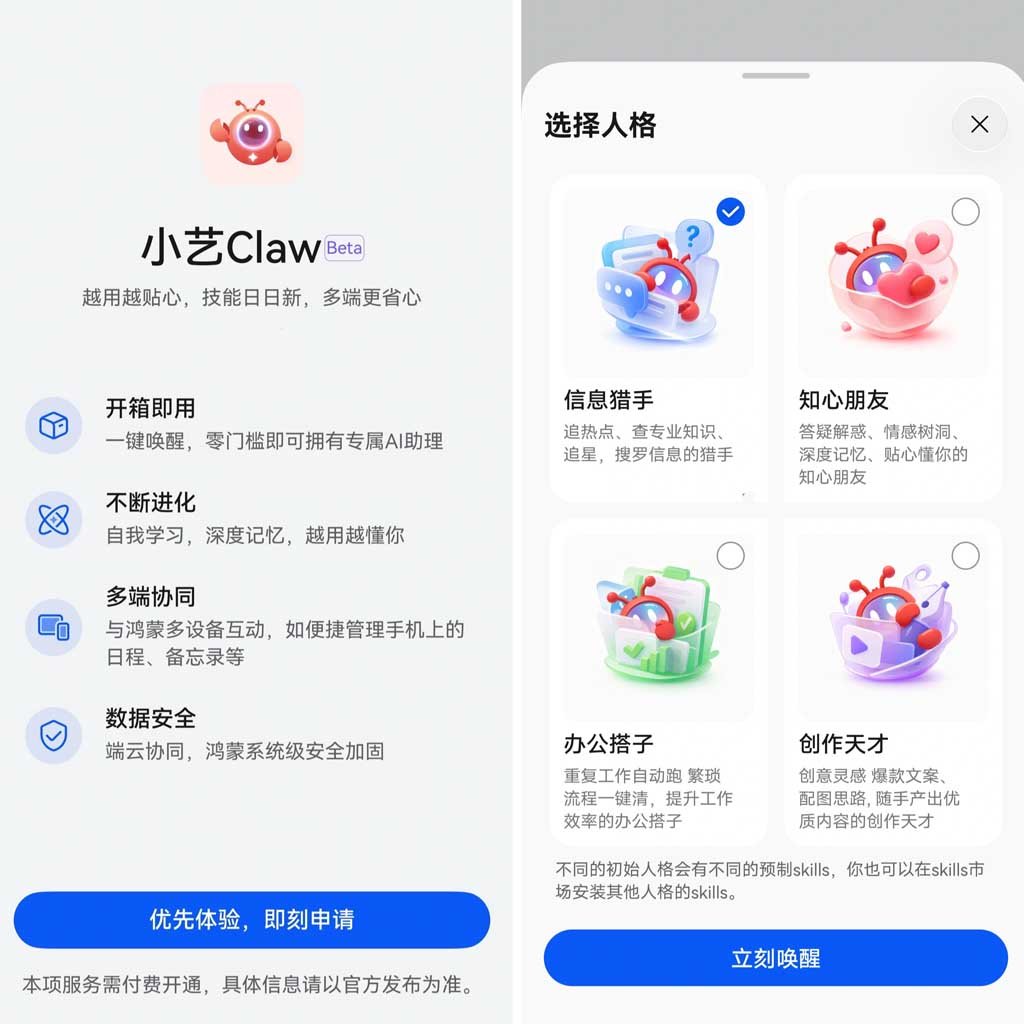Screen dimensions: 1024x1024
Task: Select the 信息猎手 personality card
Action: [657, 338]
